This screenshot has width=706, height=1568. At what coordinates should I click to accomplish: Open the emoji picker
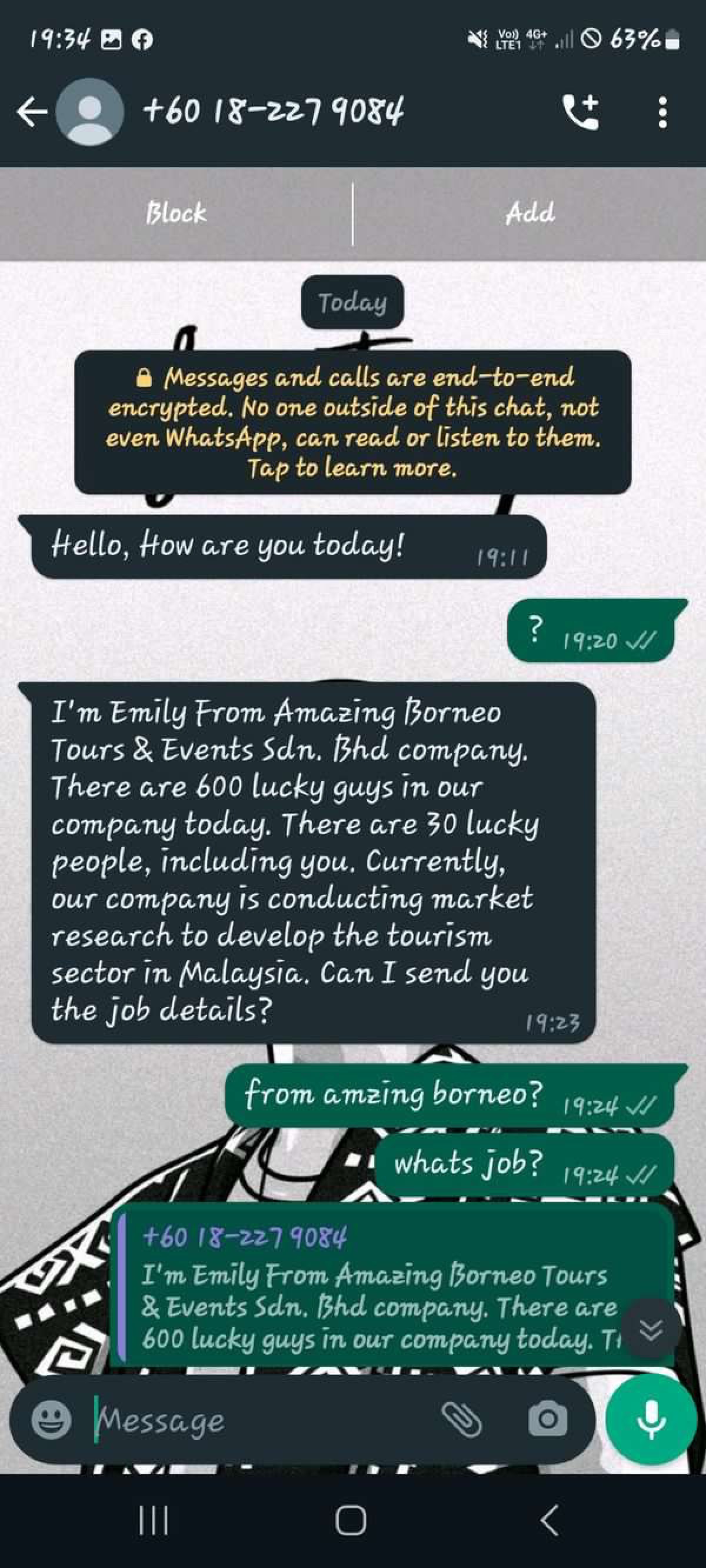[x=51, y=1420]
